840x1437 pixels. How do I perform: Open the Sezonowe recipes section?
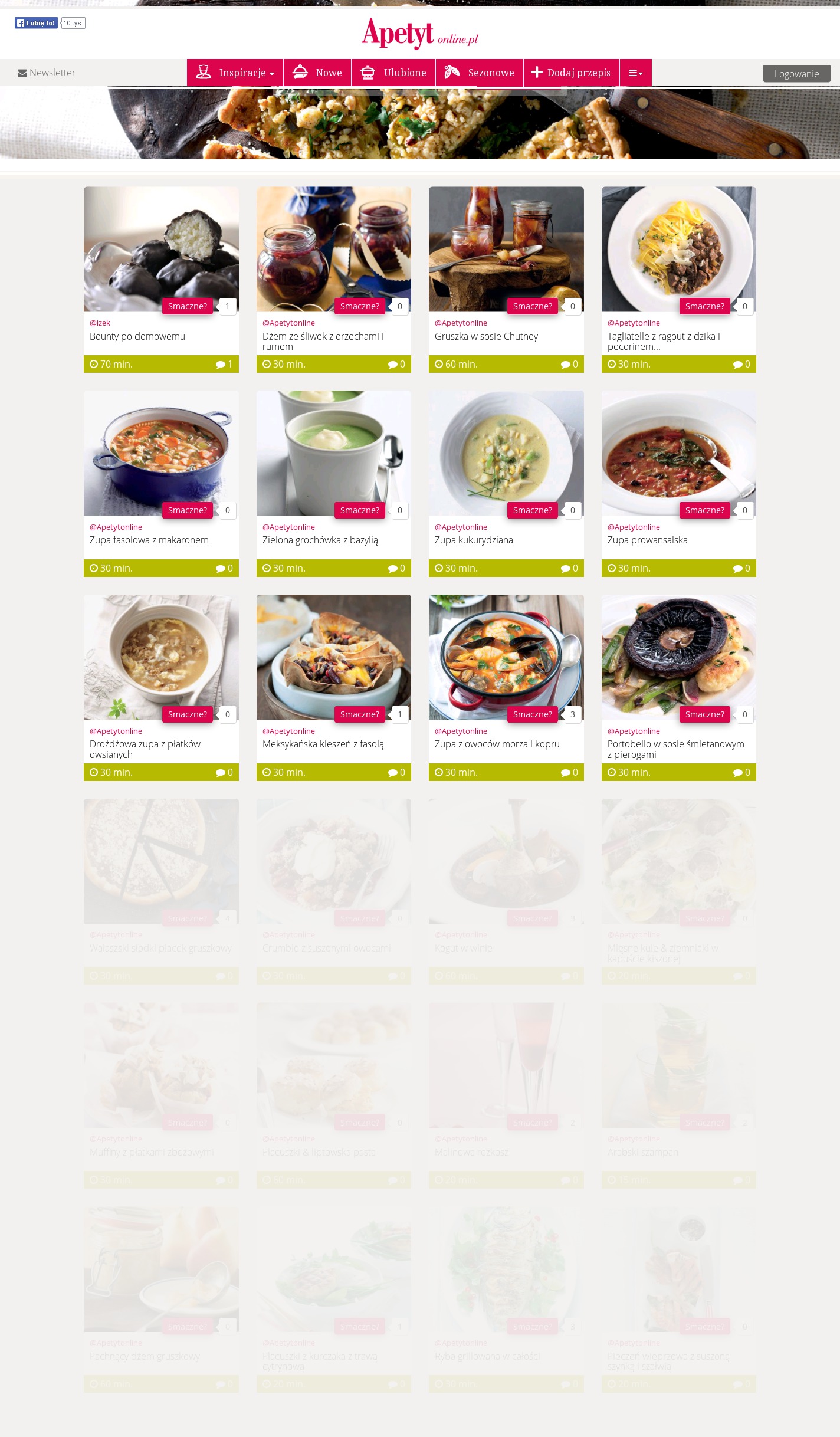(x=479, y=73)
